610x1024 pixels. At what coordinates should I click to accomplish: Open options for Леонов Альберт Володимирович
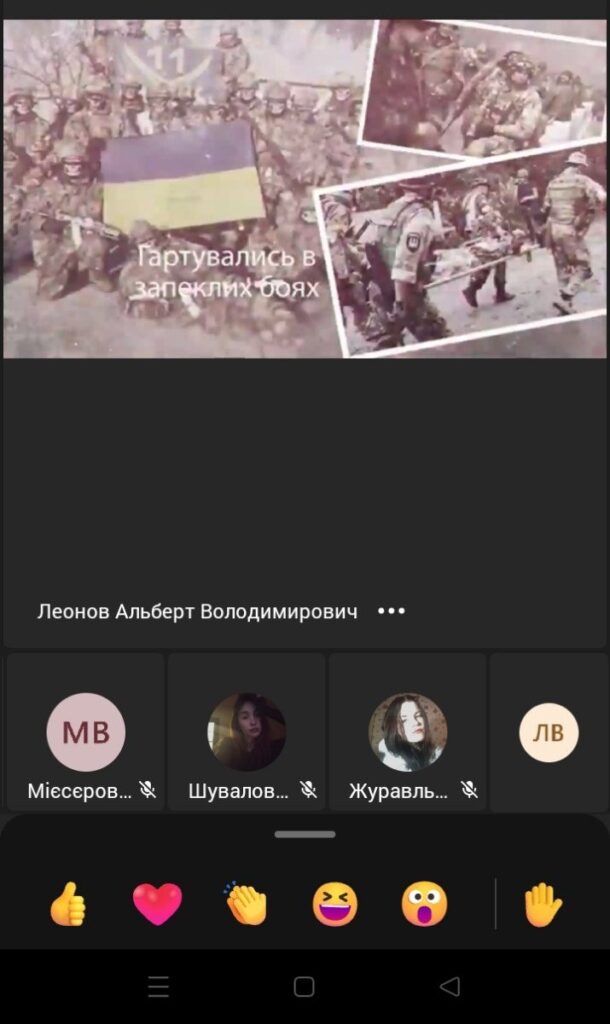coord(391,611)
